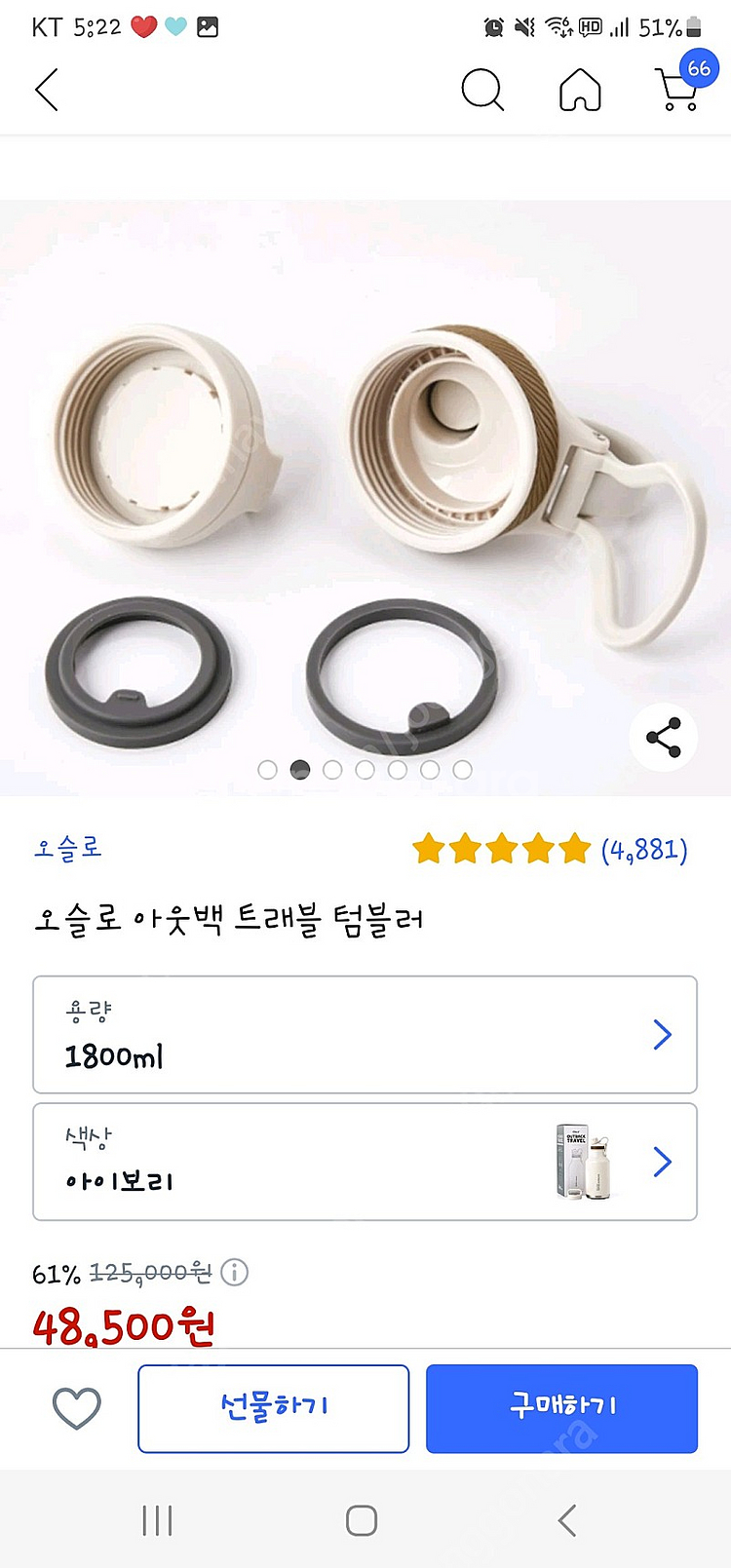Toggle the heart wishlist button
The image size is (731, 1568).
coord(77,1408)
